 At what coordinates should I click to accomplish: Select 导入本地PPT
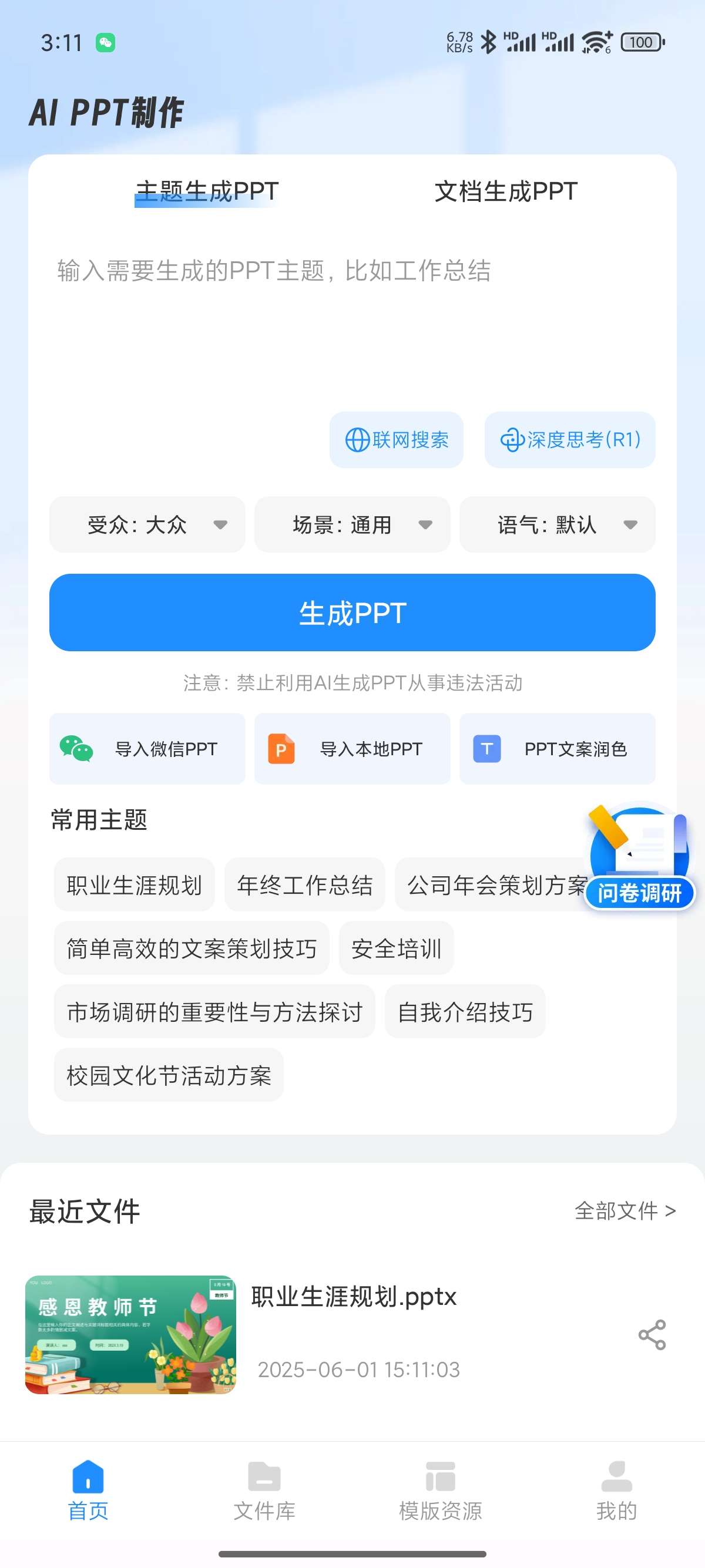(352, 749)
